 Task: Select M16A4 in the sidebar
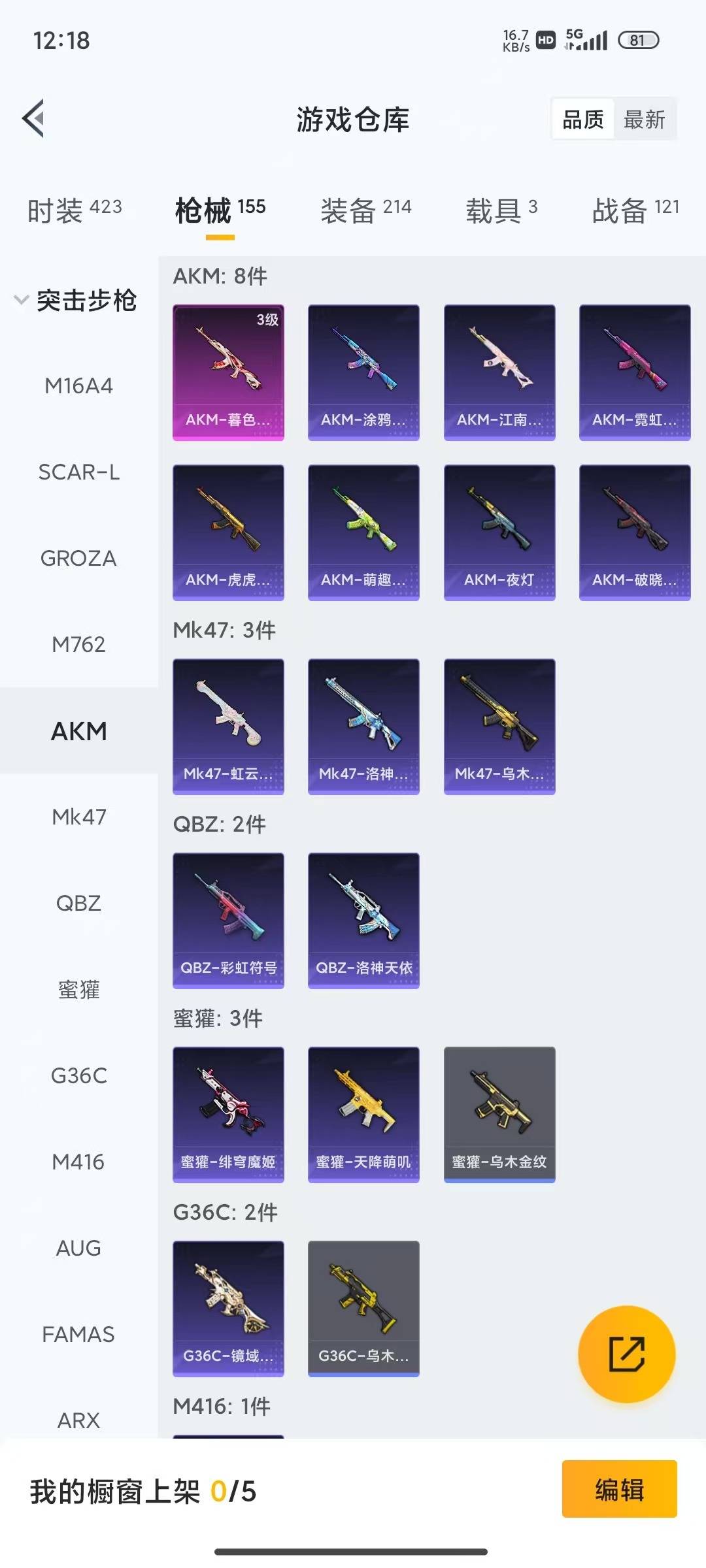[x=78, y=385]
